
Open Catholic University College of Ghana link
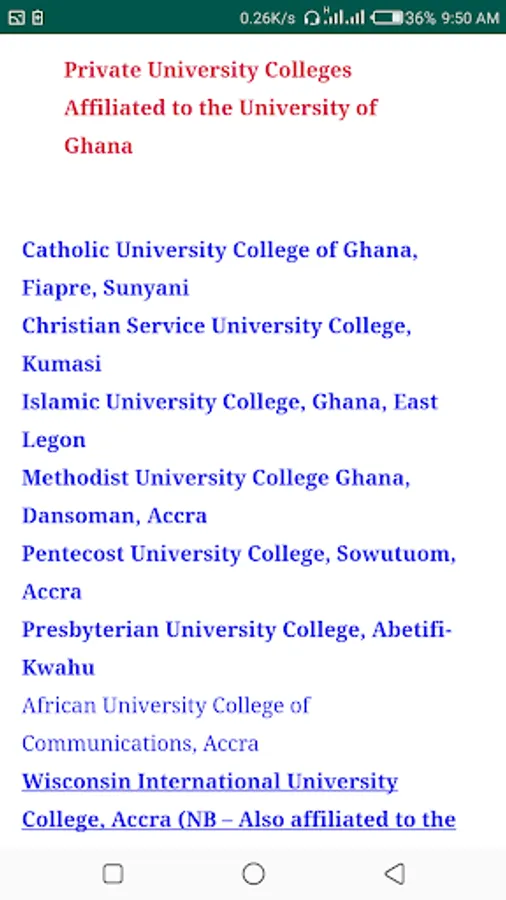coord(220,269)
